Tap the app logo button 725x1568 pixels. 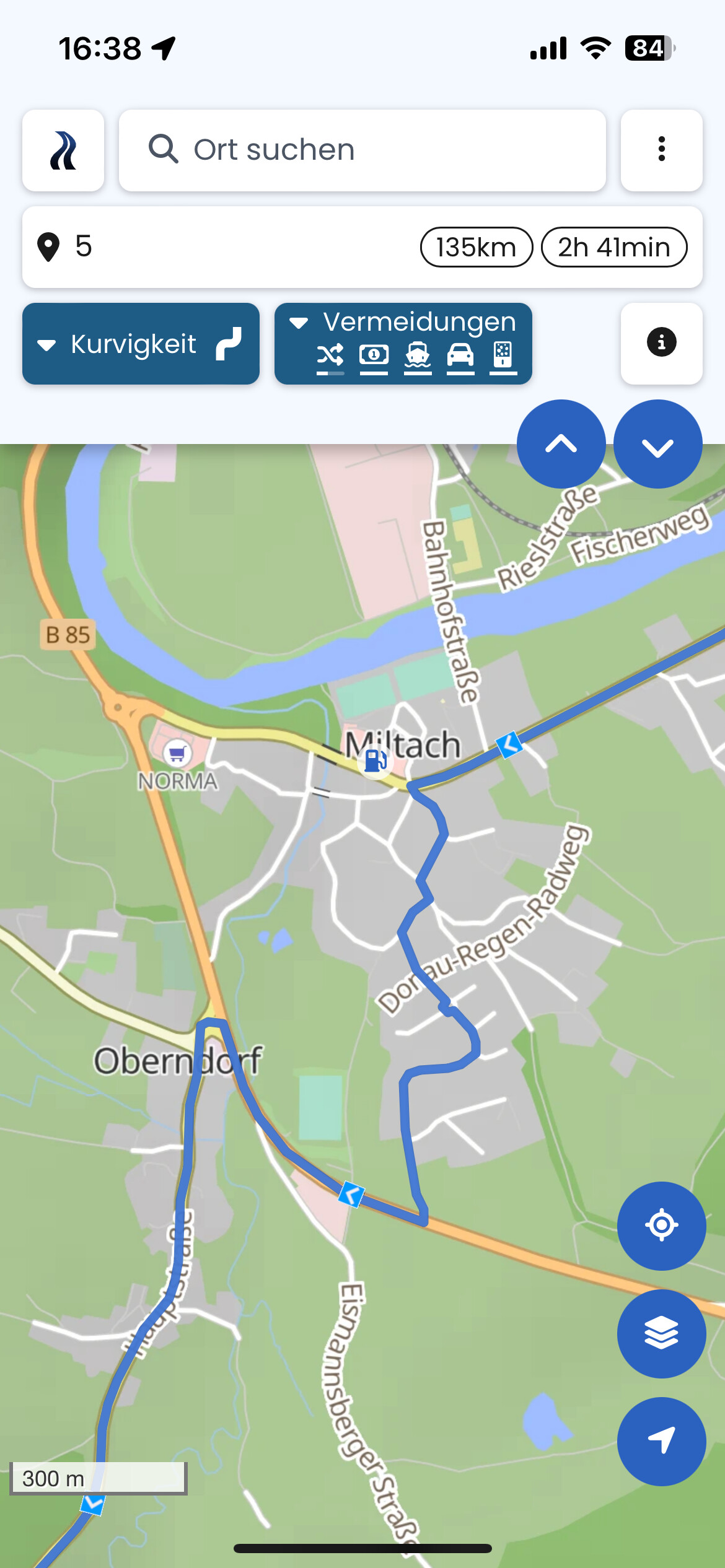point(63,150)
